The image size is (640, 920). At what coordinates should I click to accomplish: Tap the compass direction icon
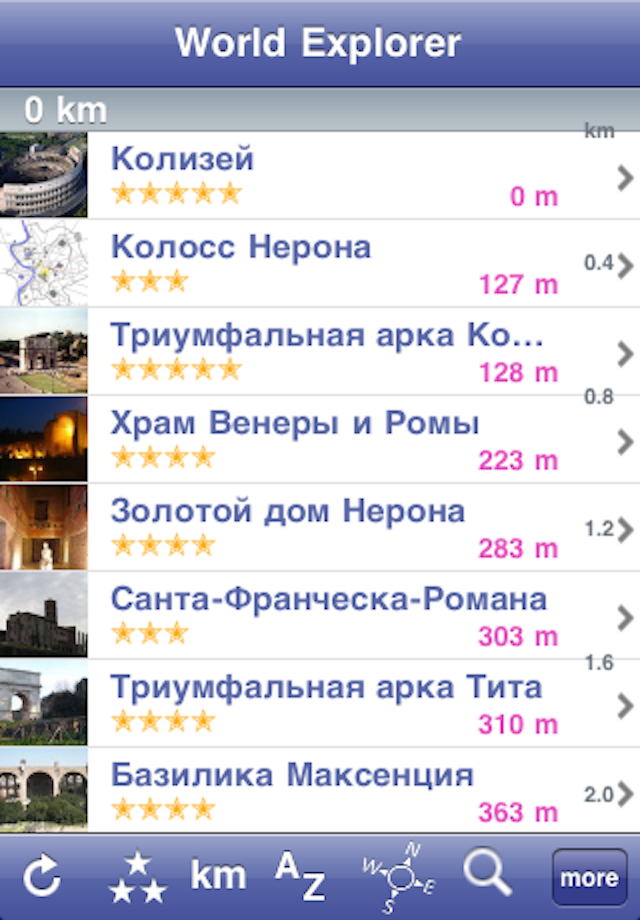coord(399,877)
